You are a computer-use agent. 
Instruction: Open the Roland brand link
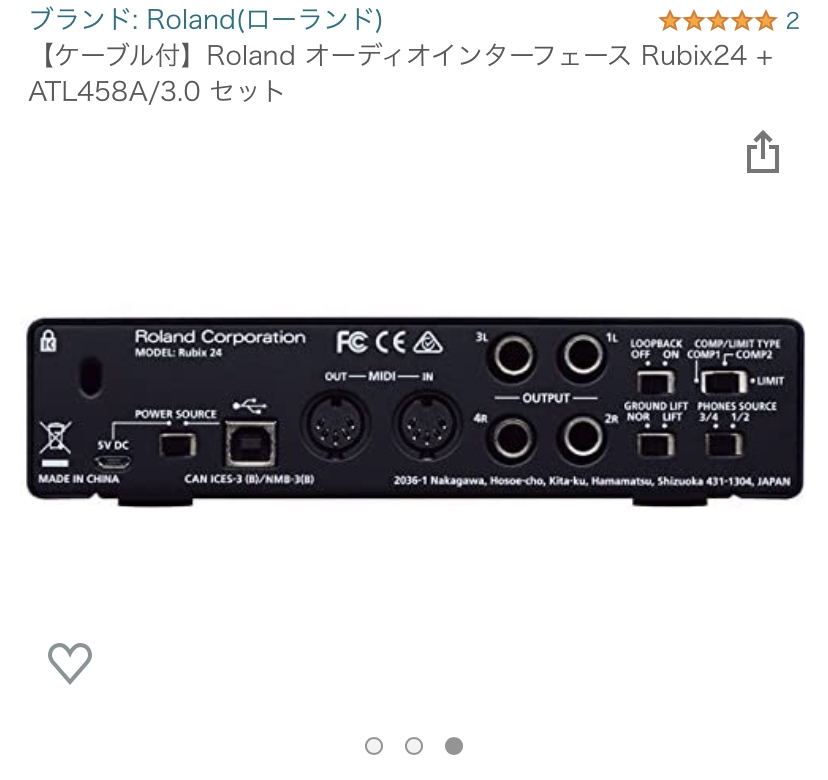point(205,19)
